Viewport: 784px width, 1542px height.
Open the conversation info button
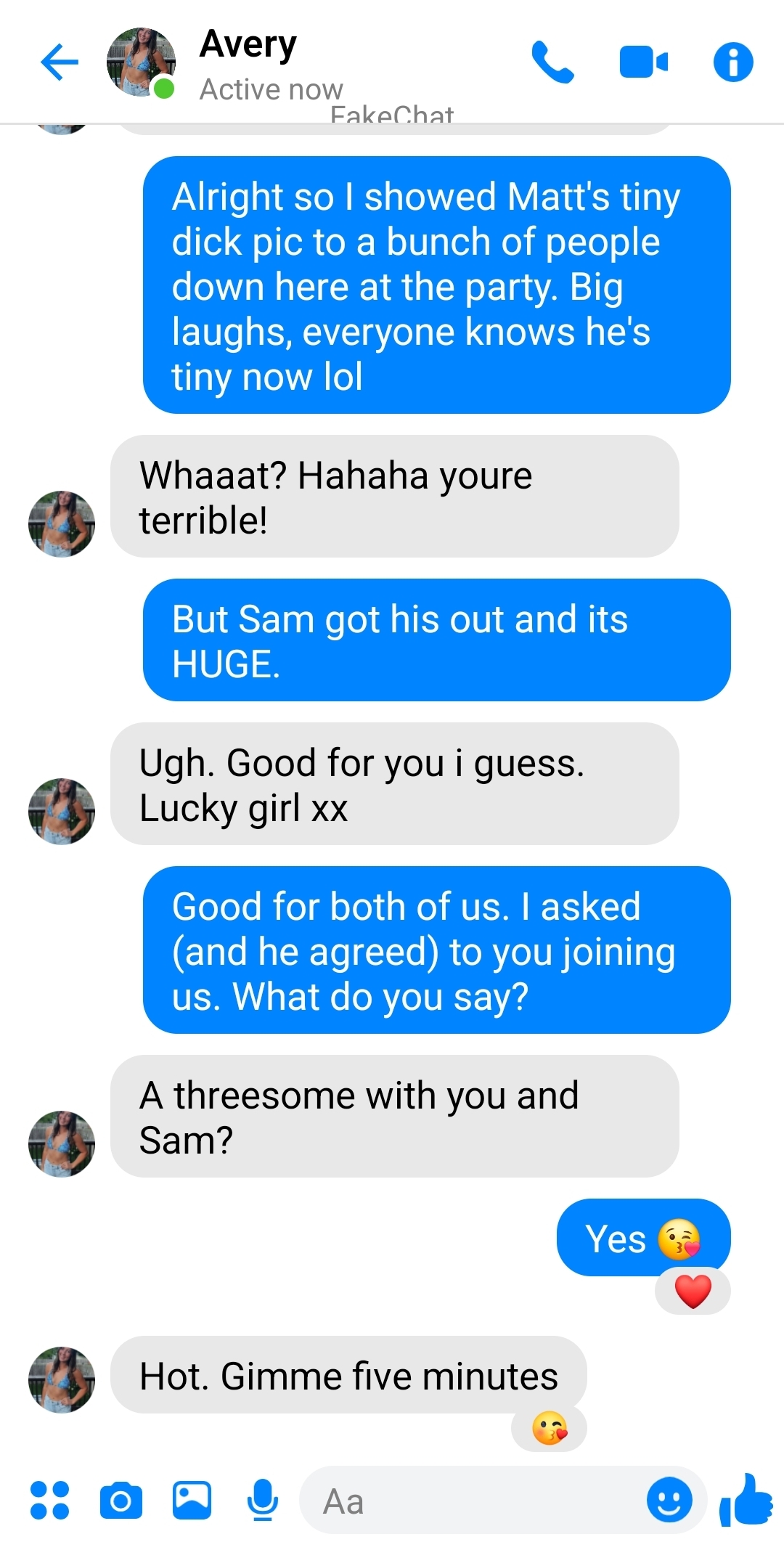[733, 62]
